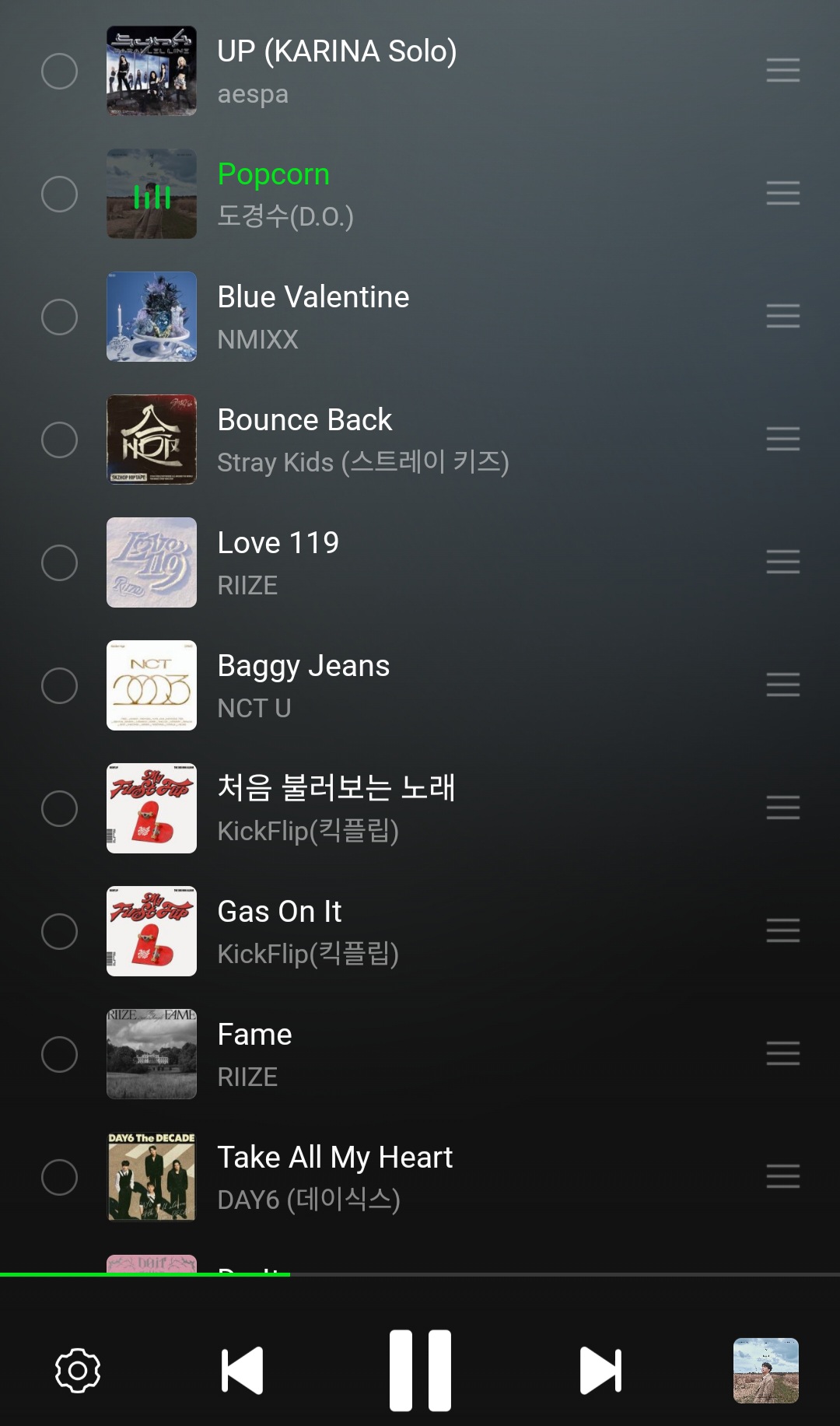The width and height of the screenshot is (840, 1426).
Task: Select the checkbox for Baggy Jeans
Action: tap(59, 685)
